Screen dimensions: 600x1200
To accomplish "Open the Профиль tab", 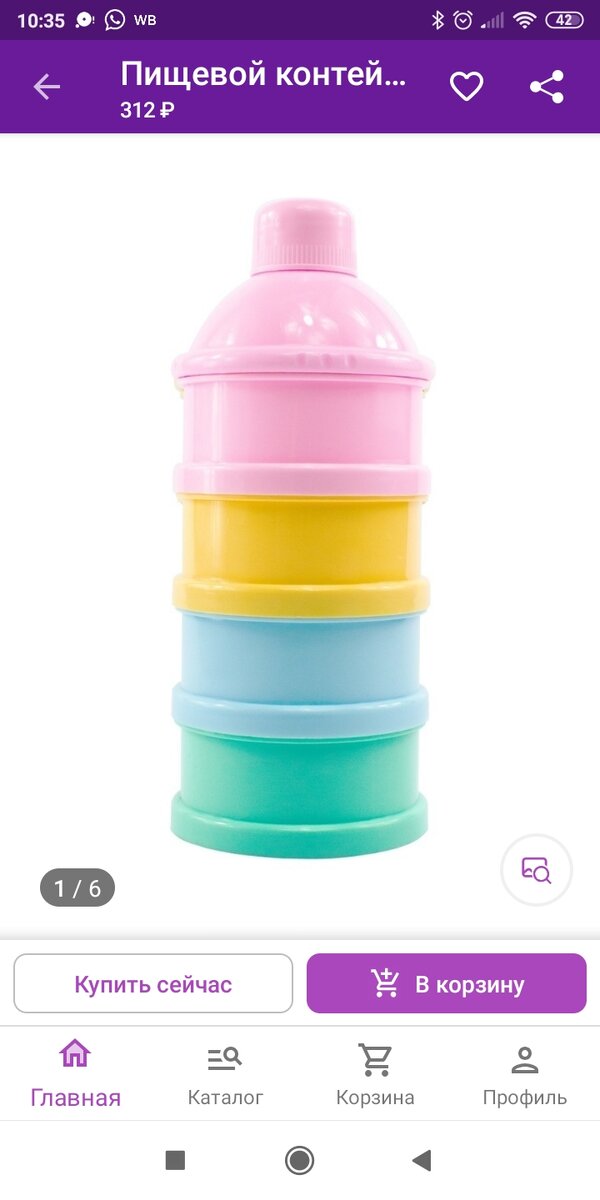I will [525, 1073].
